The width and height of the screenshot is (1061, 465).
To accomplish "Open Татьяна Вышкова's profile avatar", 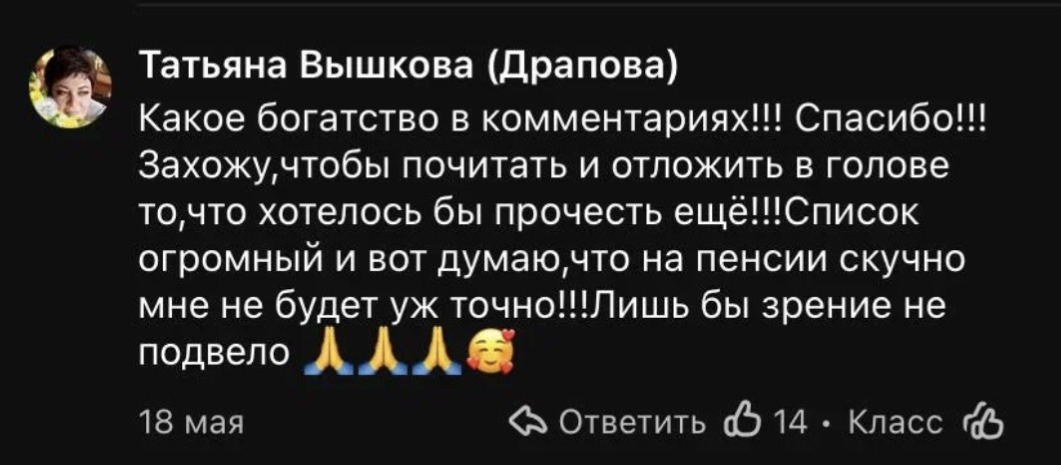I will point(69,90).
